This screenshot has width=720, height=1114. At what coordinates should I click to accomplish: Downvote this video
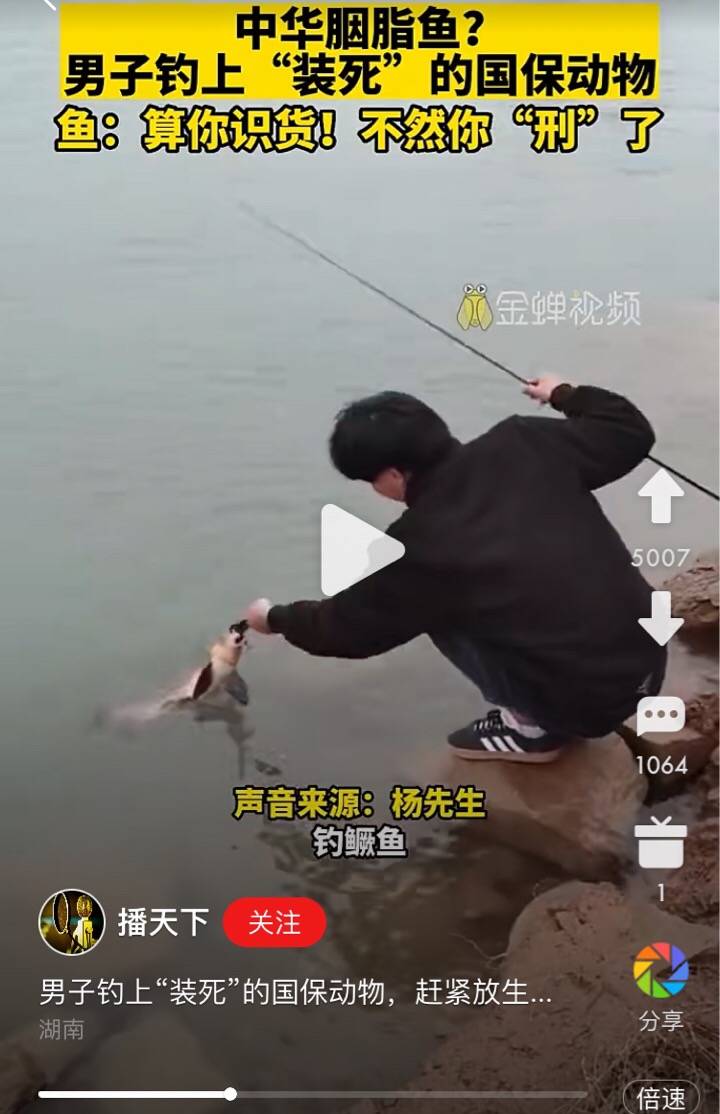click(660, 618)
